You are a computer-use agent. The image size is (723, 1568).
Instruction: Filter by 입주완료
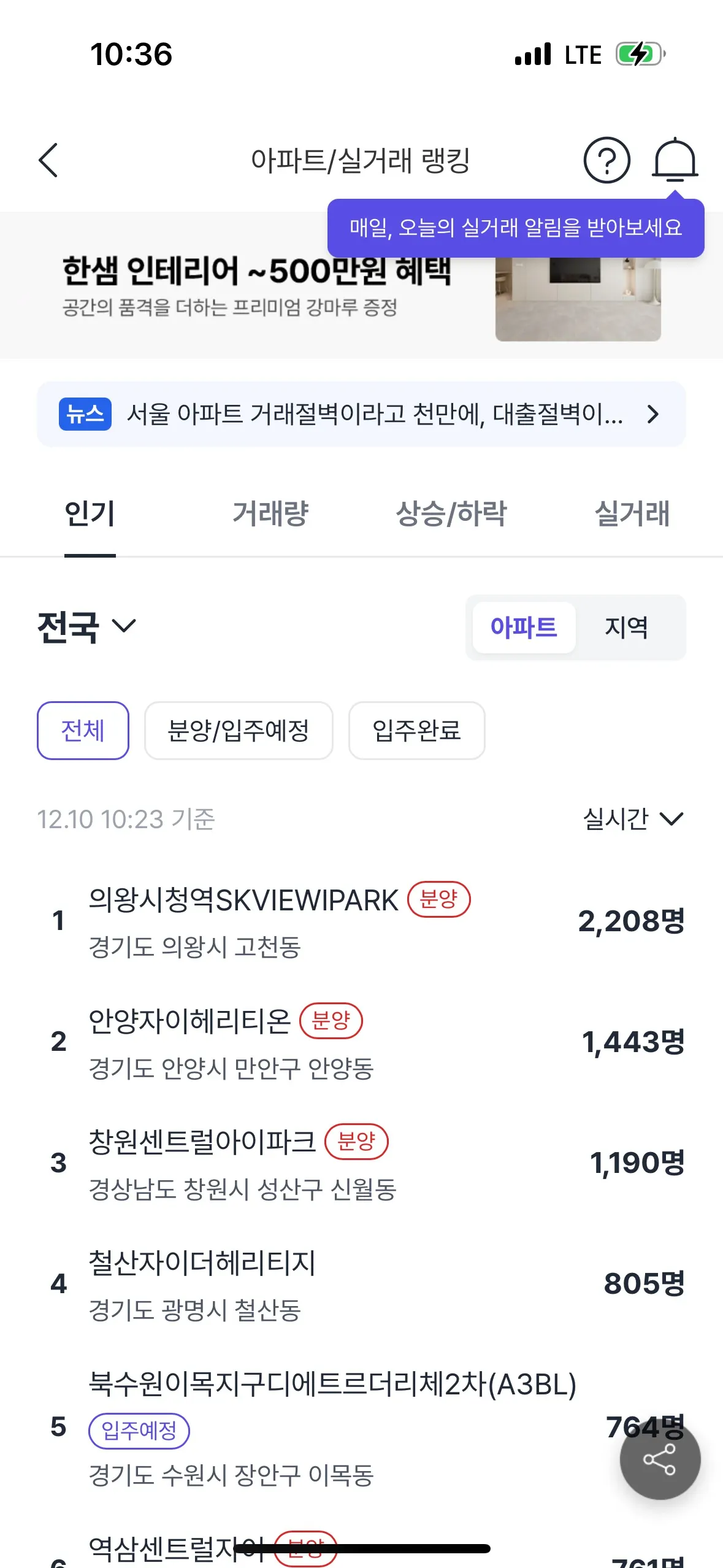tap(416, 731)
